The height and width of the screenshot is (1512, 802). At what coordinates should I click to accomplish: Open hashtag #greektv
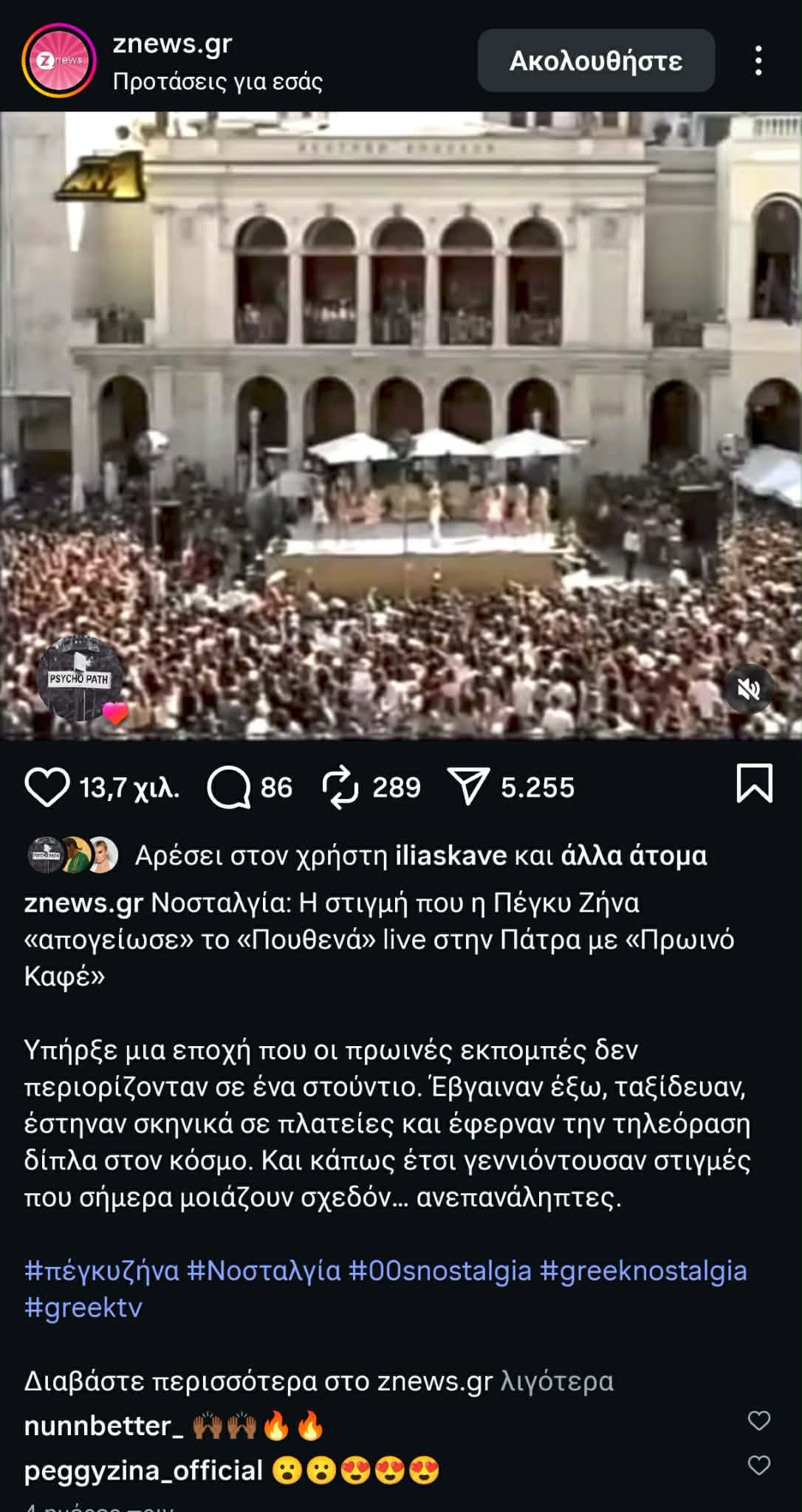(x=83, y=1307)
